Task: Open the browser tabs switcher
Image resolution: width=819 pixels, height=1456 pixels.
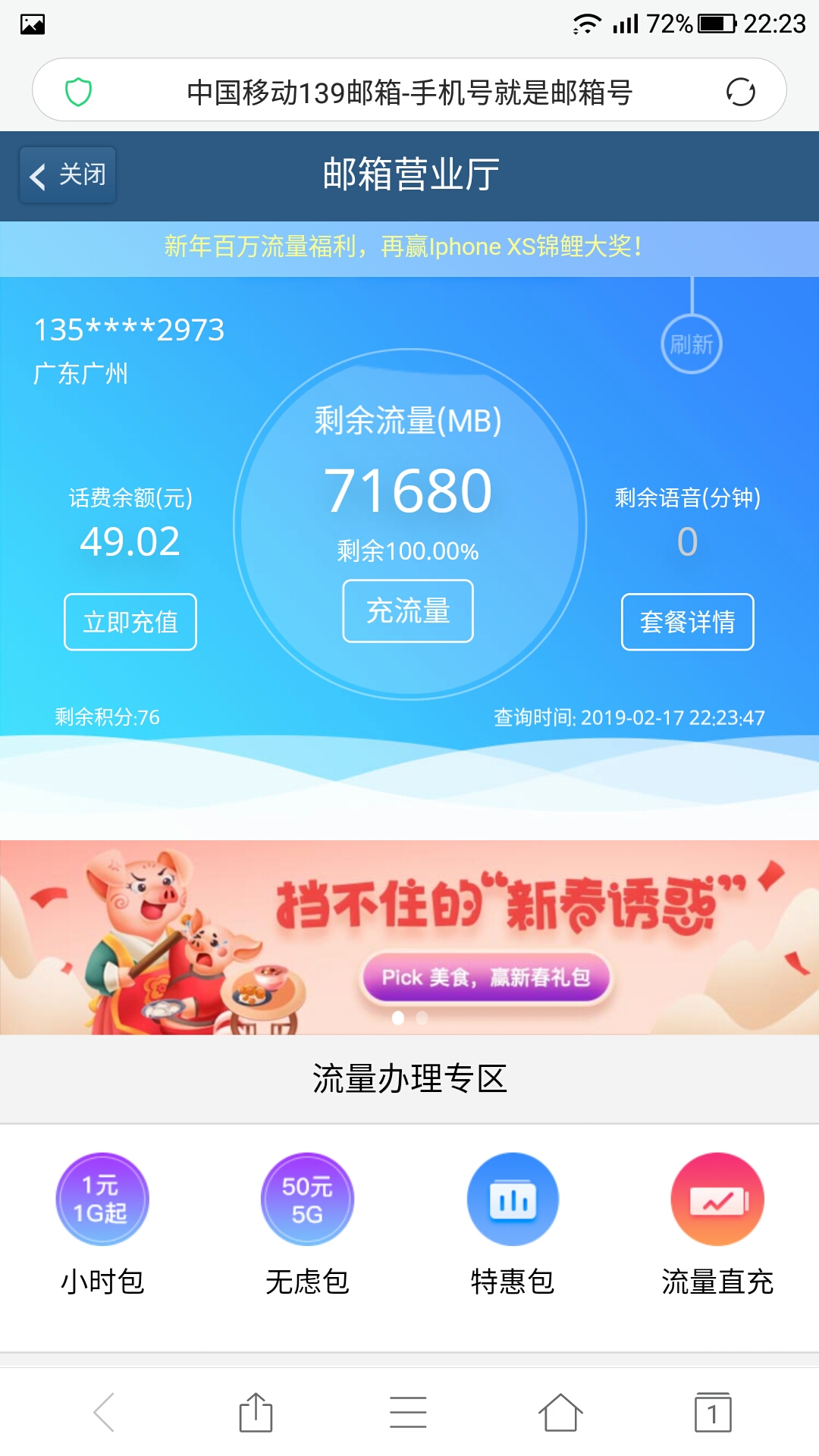Action: 713,1412
